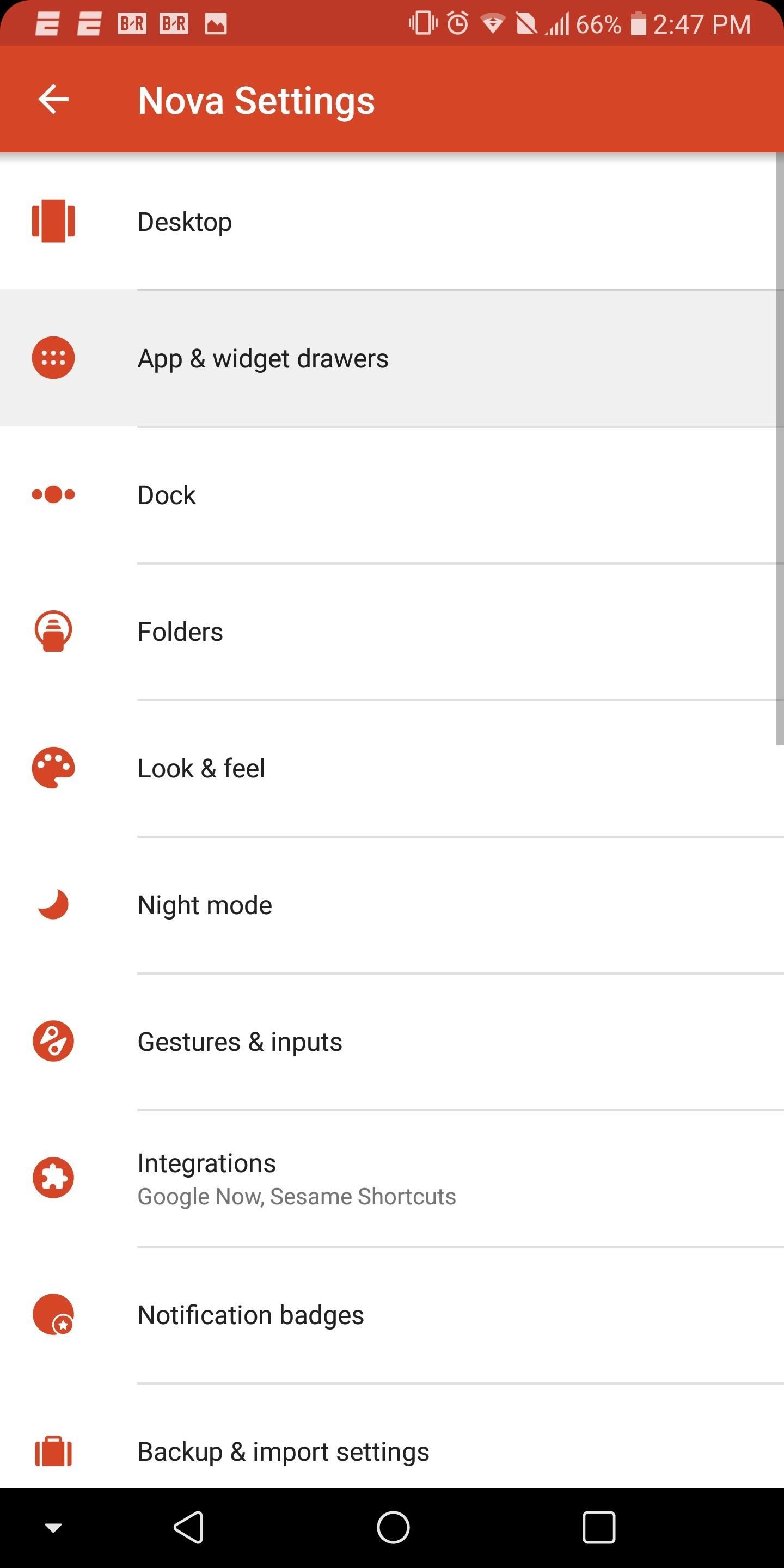Image resolution: width=784 pixels, height=1568 pixels.
Task: Open Night mode settings
Action: (x=392, y=905)
